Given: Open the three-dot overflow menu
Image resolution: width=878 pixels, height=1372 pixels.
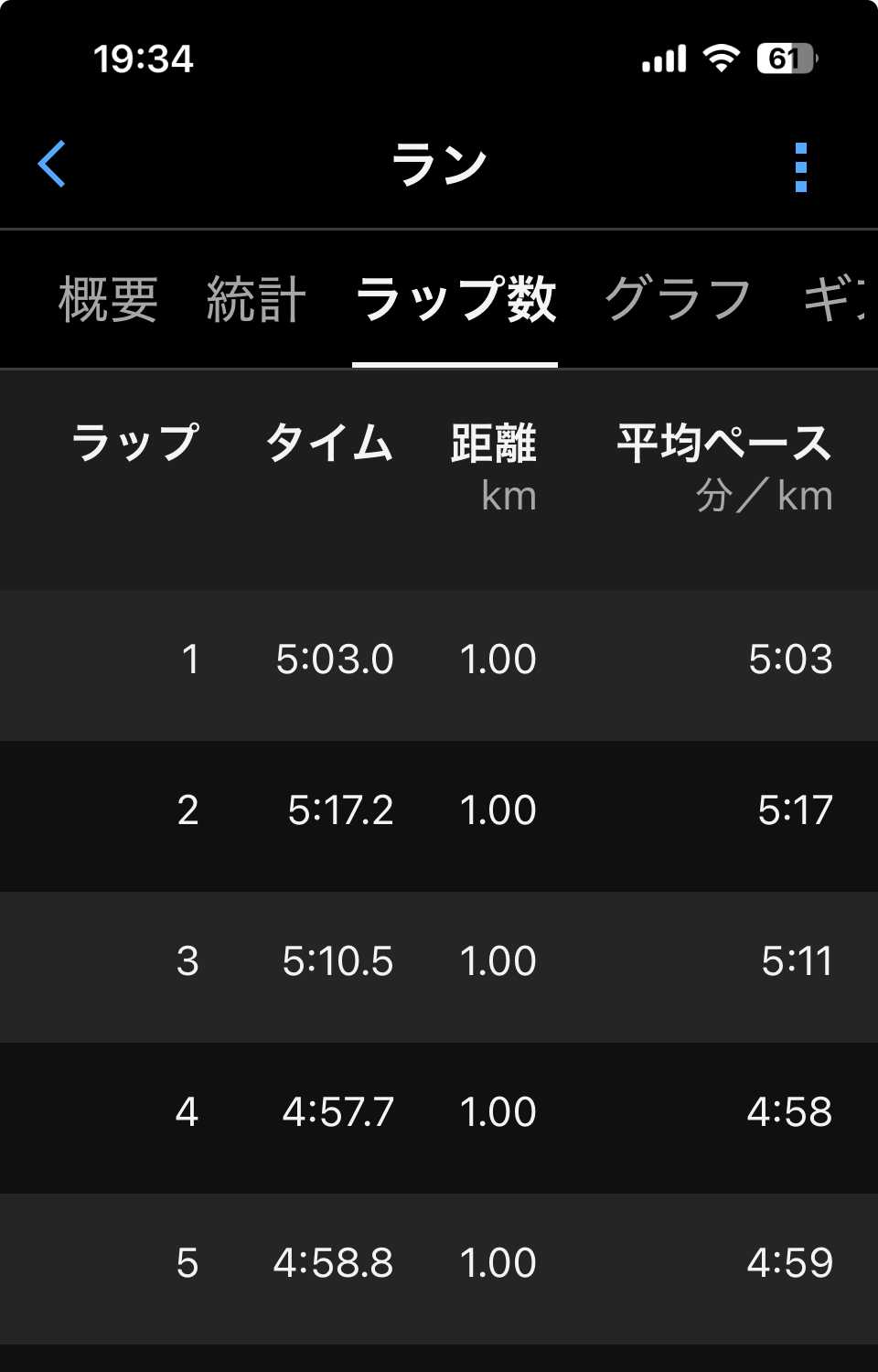Looking at the screenshot, I should pyautogui.click(x=800, y=166).
